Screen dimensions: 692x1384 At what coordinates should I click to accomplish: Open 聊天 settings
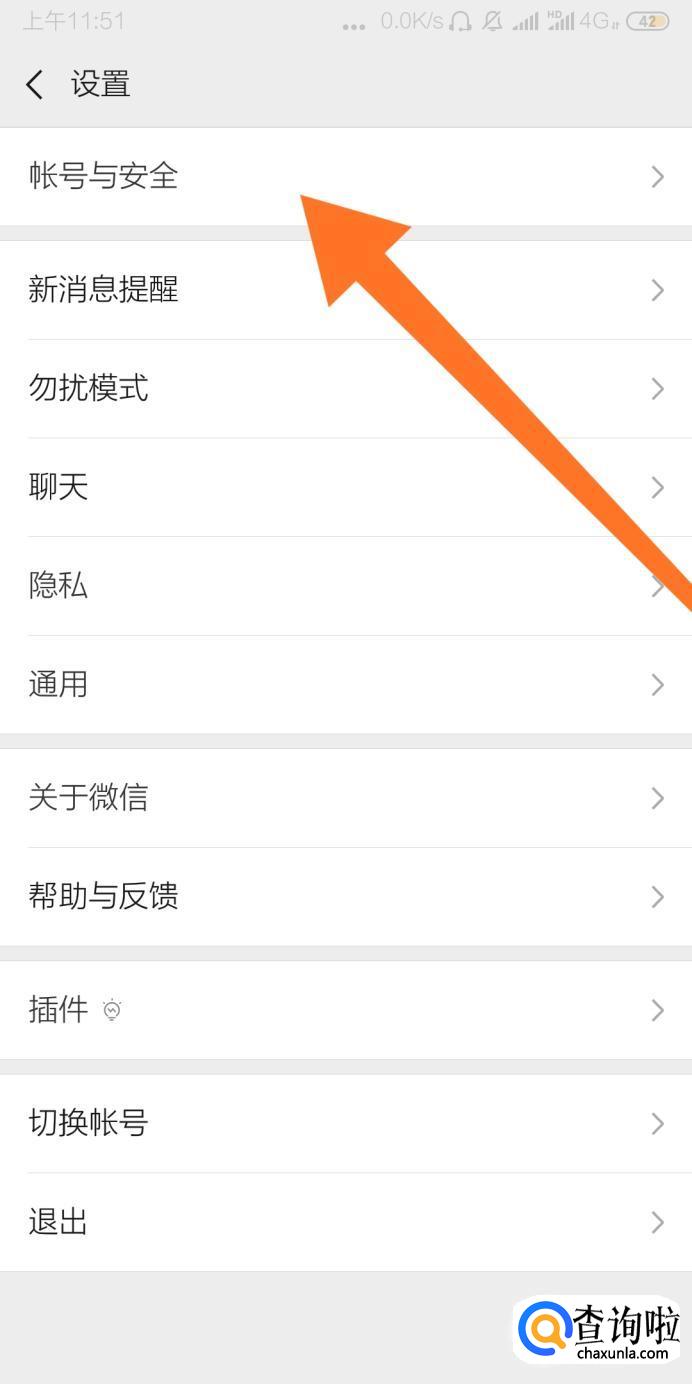(346, 487)
